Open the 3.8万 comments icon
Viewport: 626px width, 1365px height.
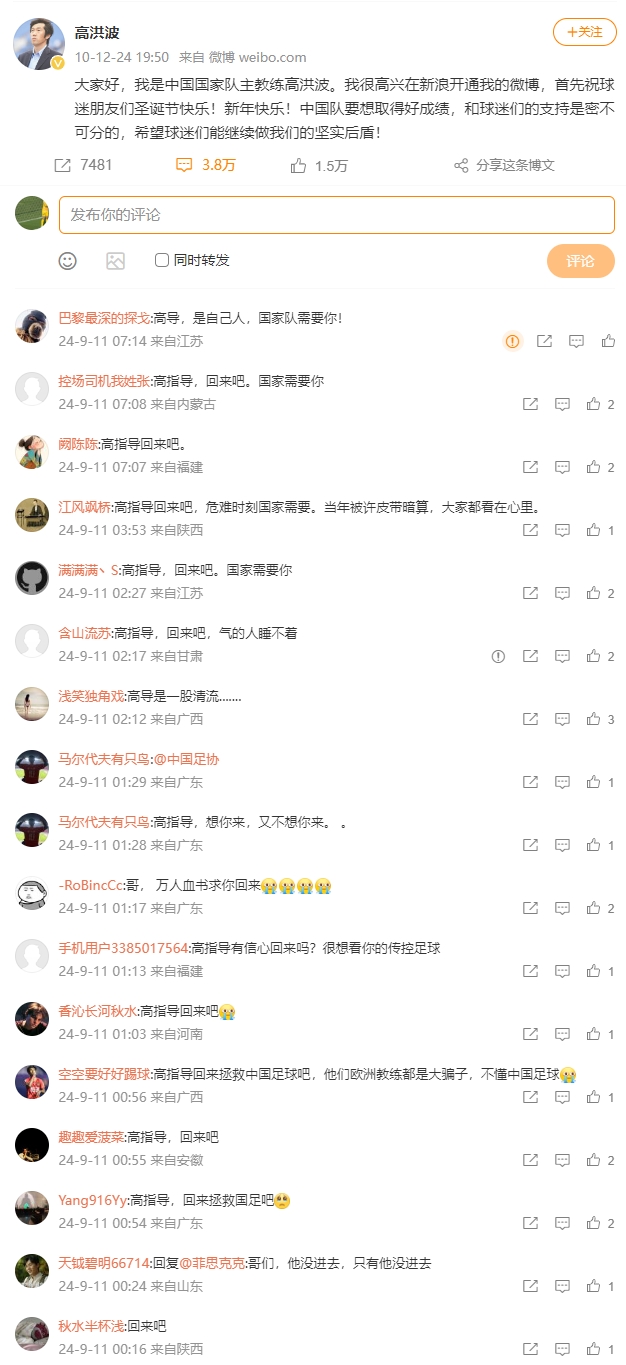(184, 165)
